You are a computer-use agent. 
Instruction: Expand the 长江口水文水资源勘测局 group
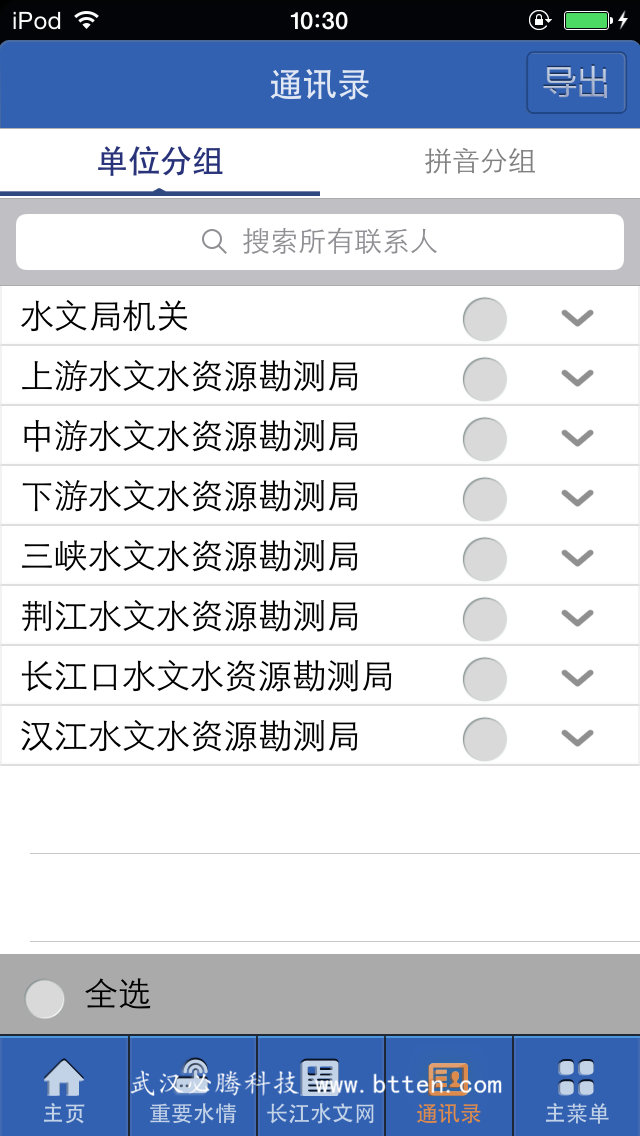coord(578,677)
